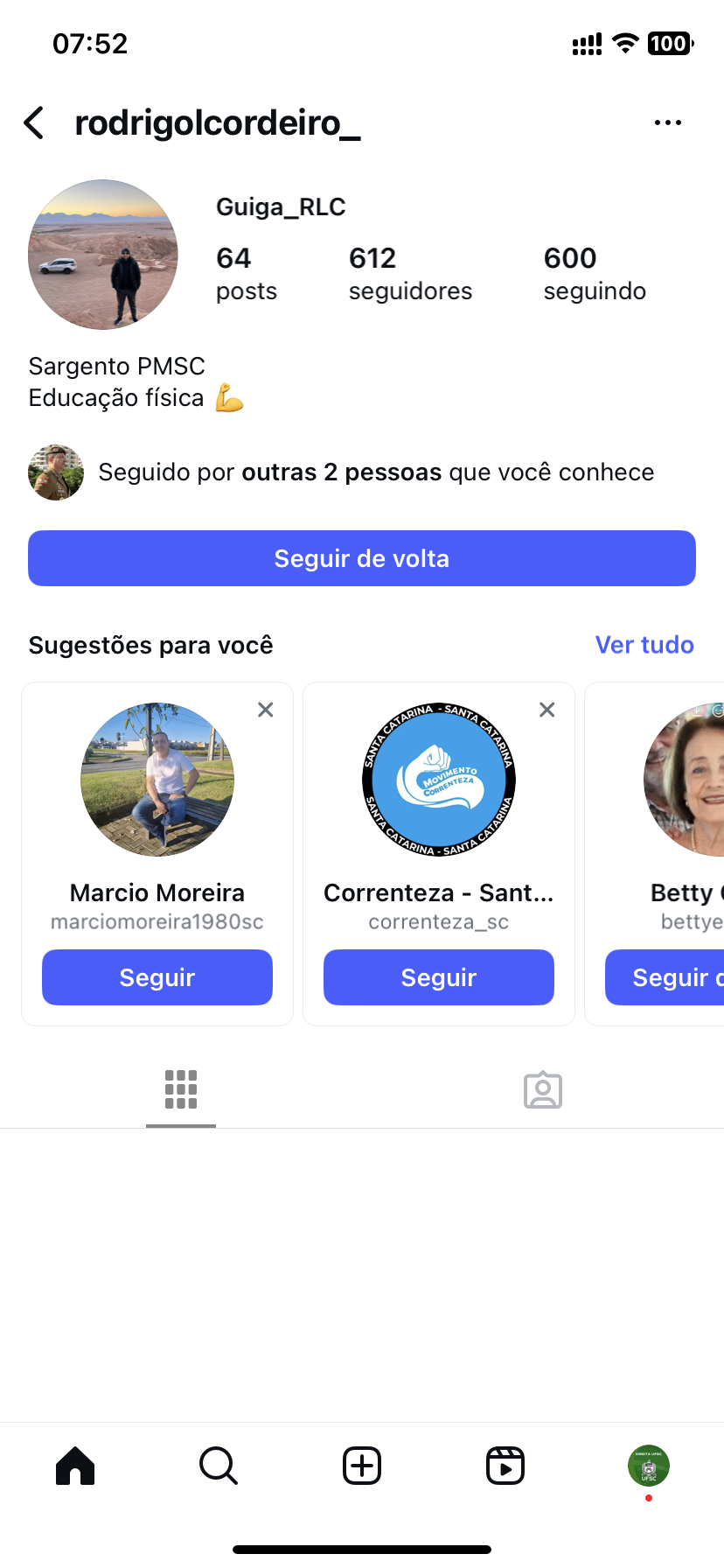The width and height of the screenshot is (724, 1568).
Task: Open the three-dot options menu
Action: [668, 123]
